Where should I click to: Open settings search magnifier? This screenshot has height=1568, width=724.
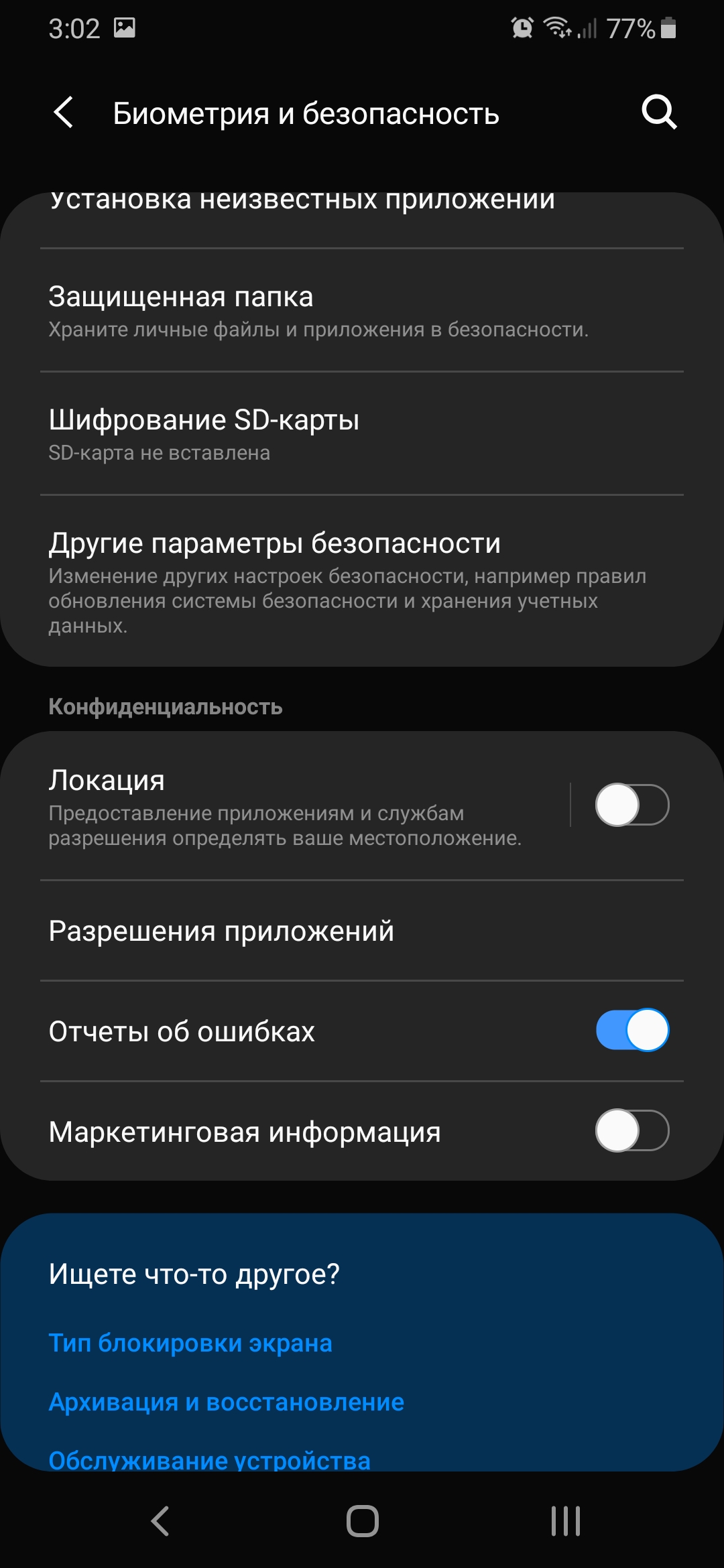coord(659,112)
